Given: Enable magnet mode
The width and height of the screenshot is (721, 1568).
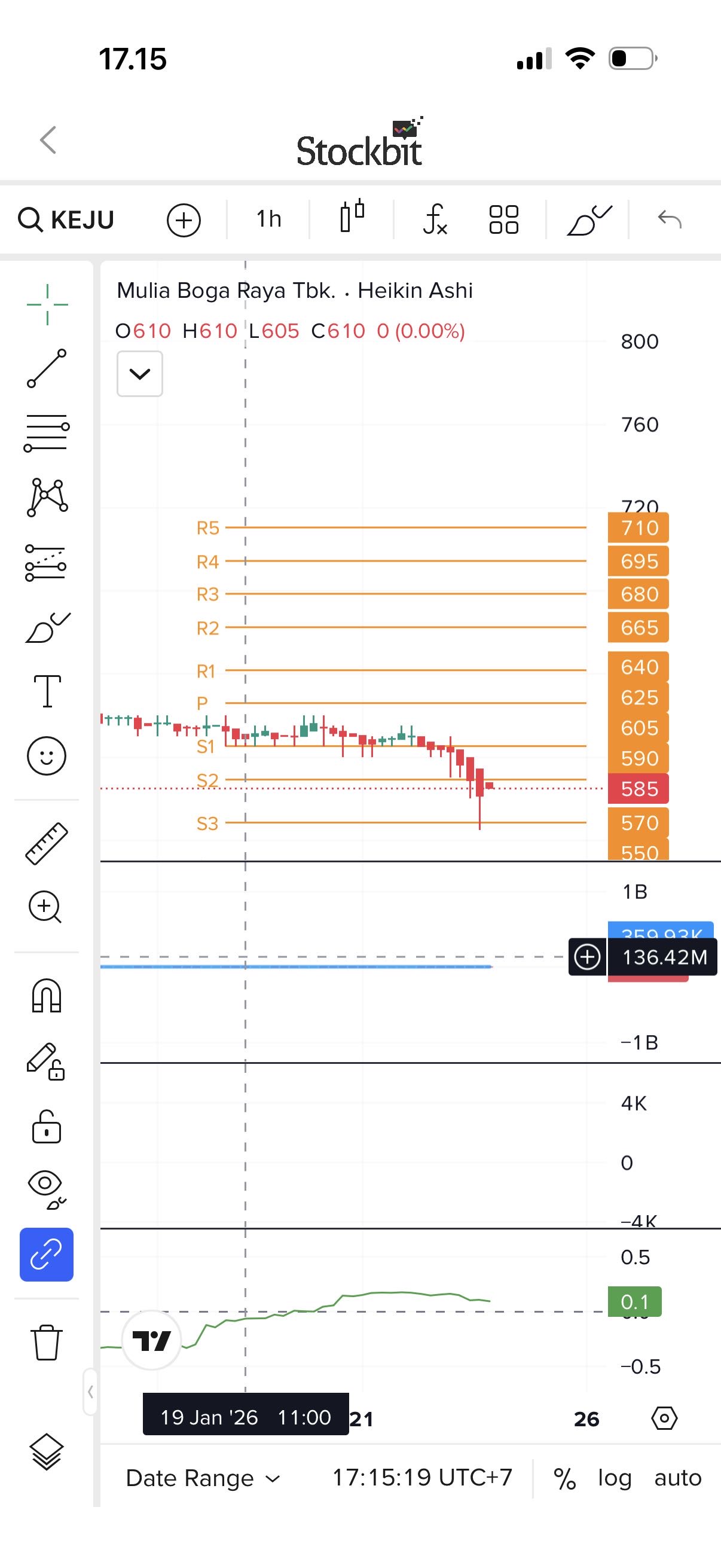Looking at the screenshot, I should click(x=46, y=995).
